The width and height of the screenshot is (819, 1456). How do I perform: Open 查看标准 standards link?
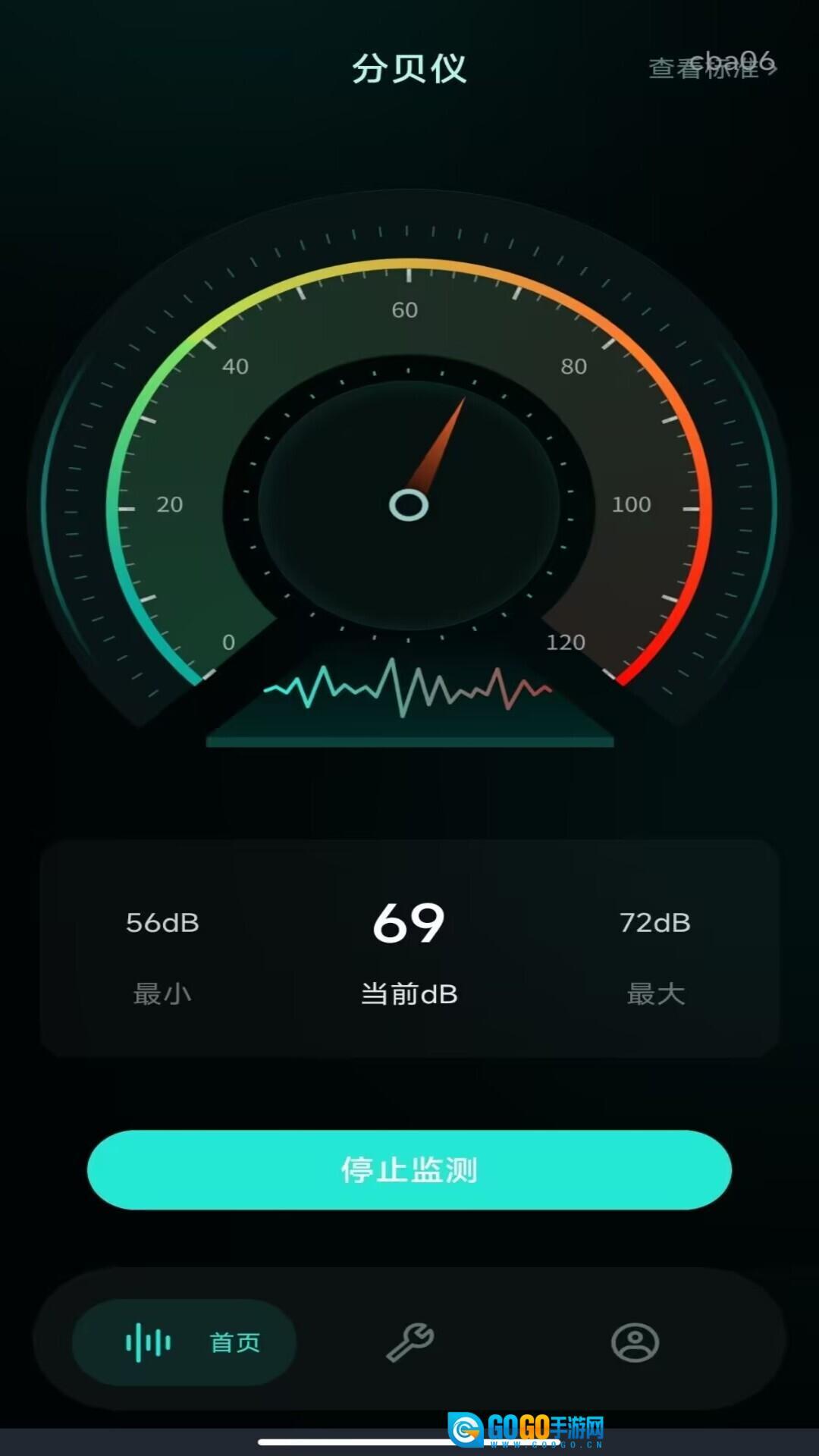coord(711,68)
